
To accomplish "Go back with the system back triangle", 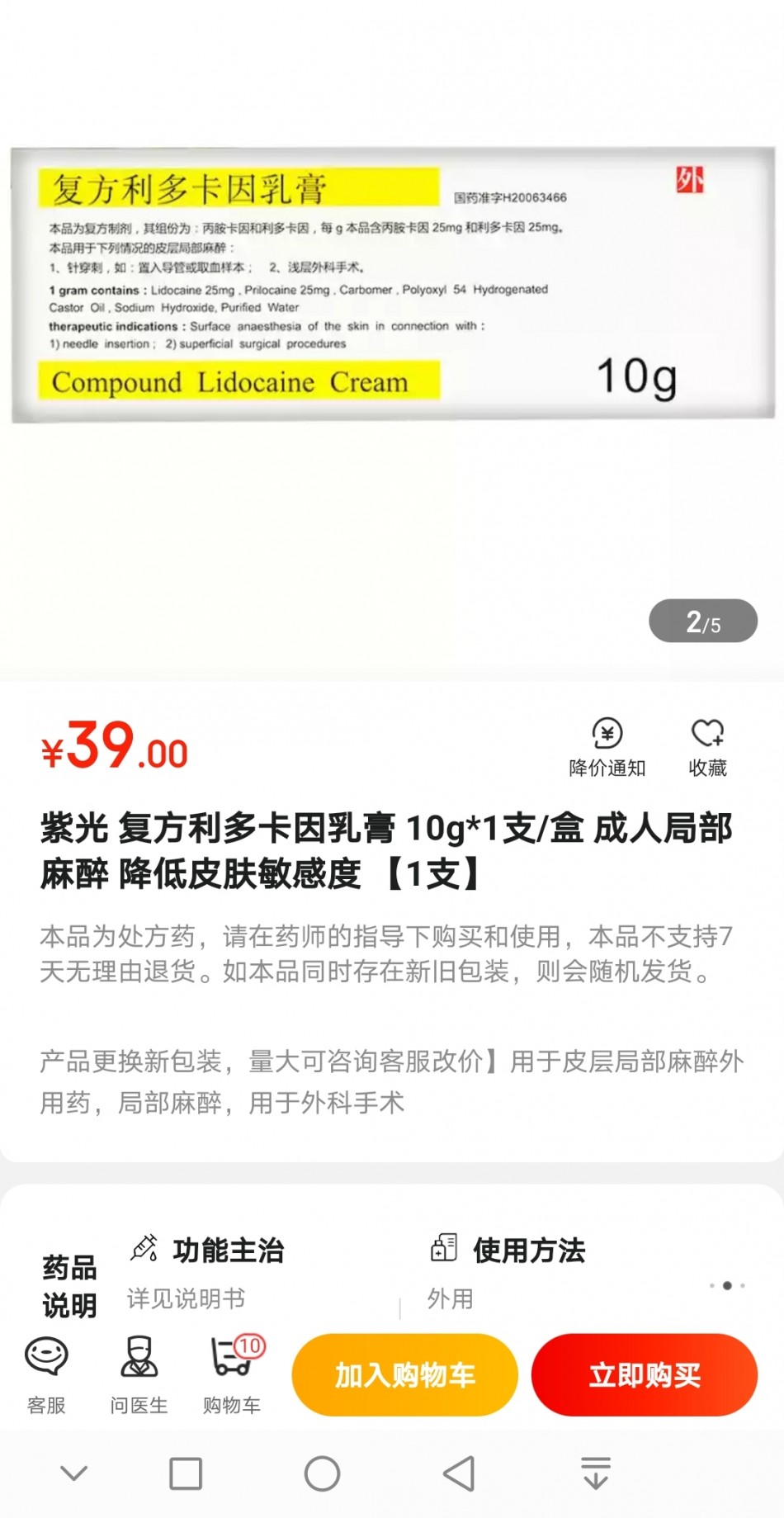I will tap(459, 1473).
